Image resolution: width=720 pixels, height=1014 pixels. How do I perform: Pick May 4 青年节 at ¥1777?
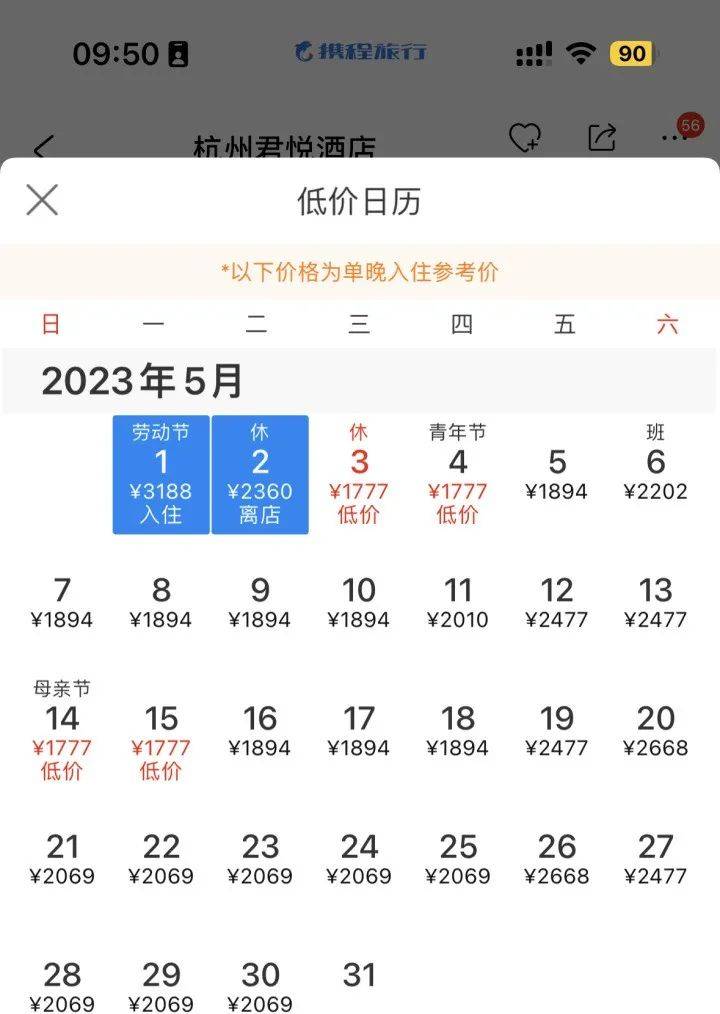[x=458, y=474]
